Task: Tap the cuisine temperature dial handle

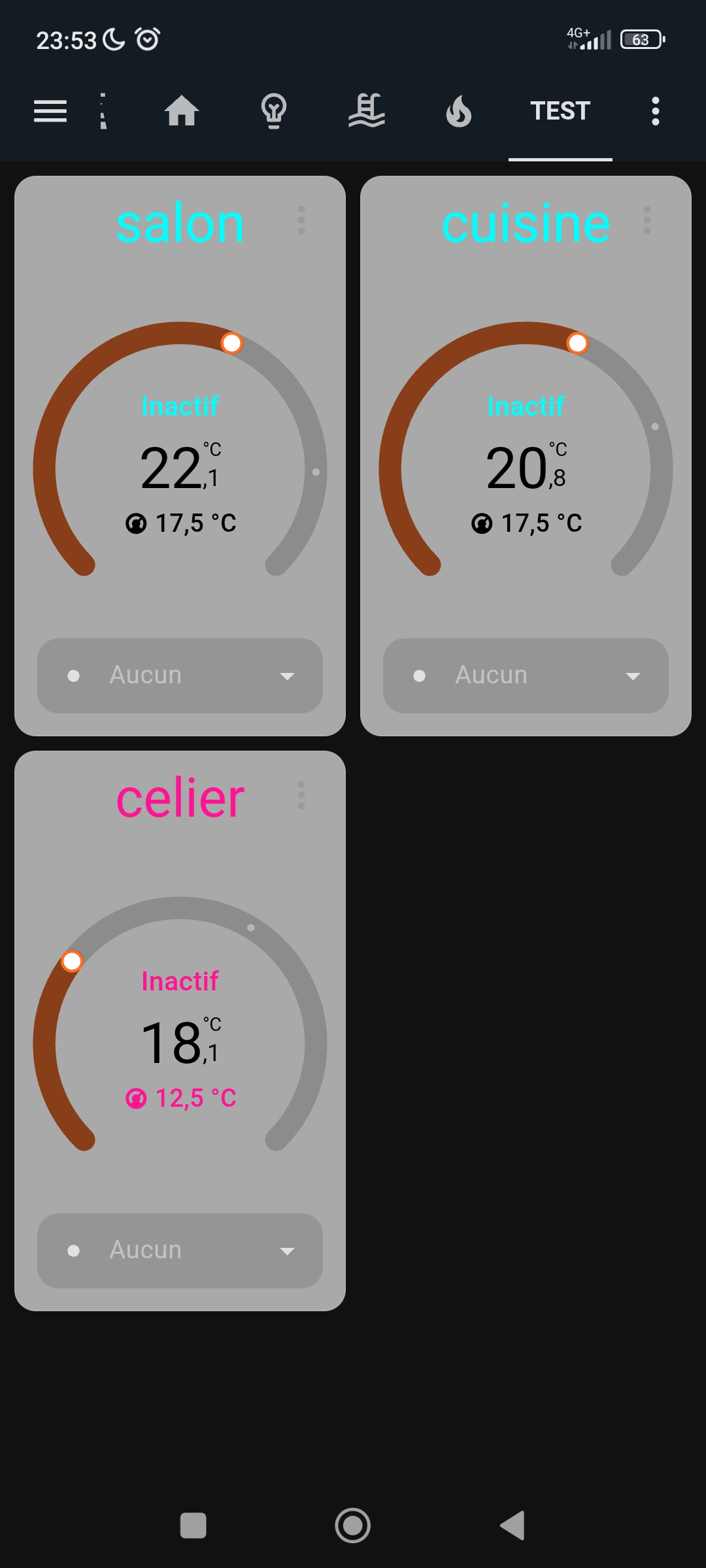Action: [x=577, y=343]
